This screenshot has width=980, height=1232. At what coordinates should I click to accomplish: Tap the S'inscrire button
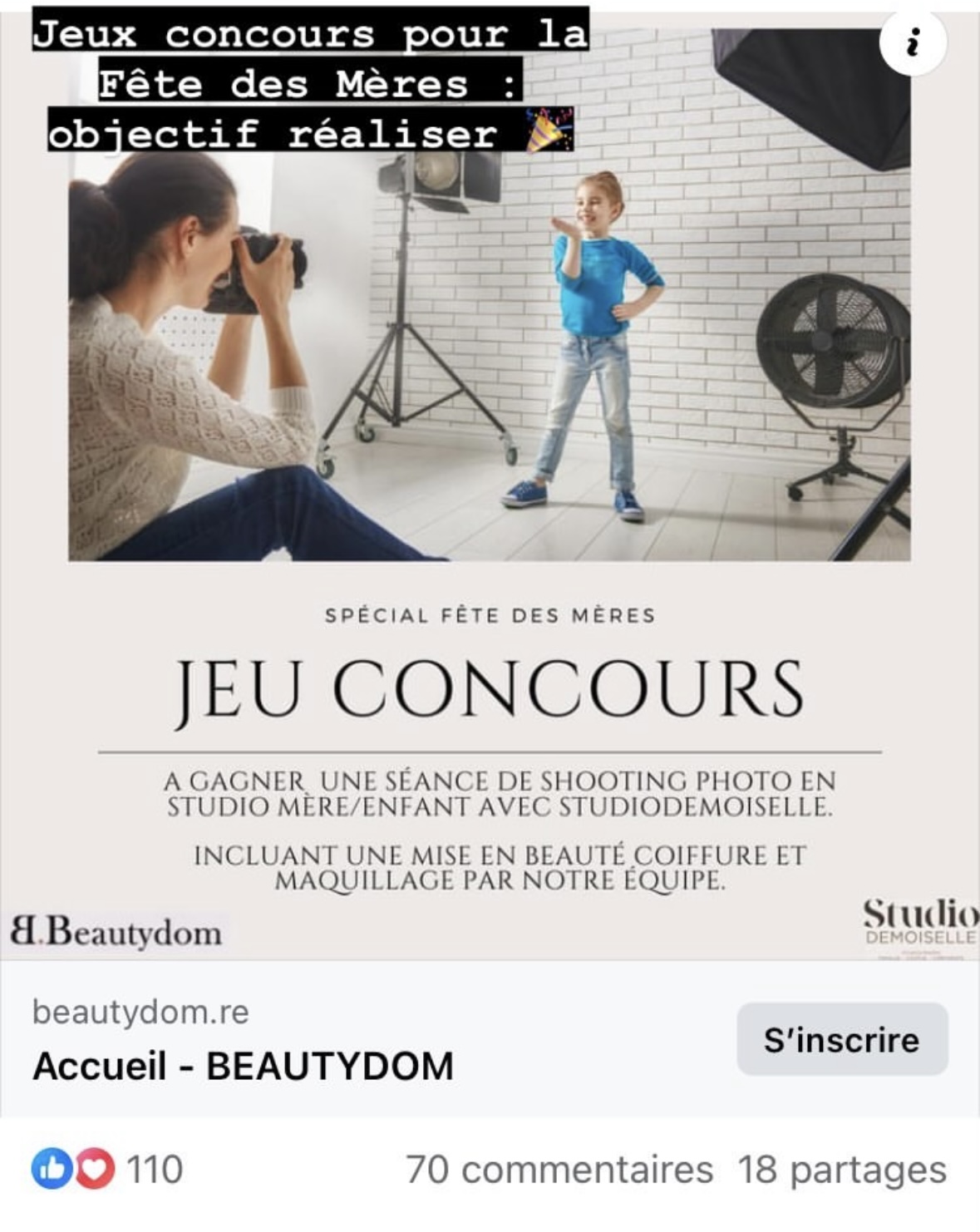pos(841,1039)
